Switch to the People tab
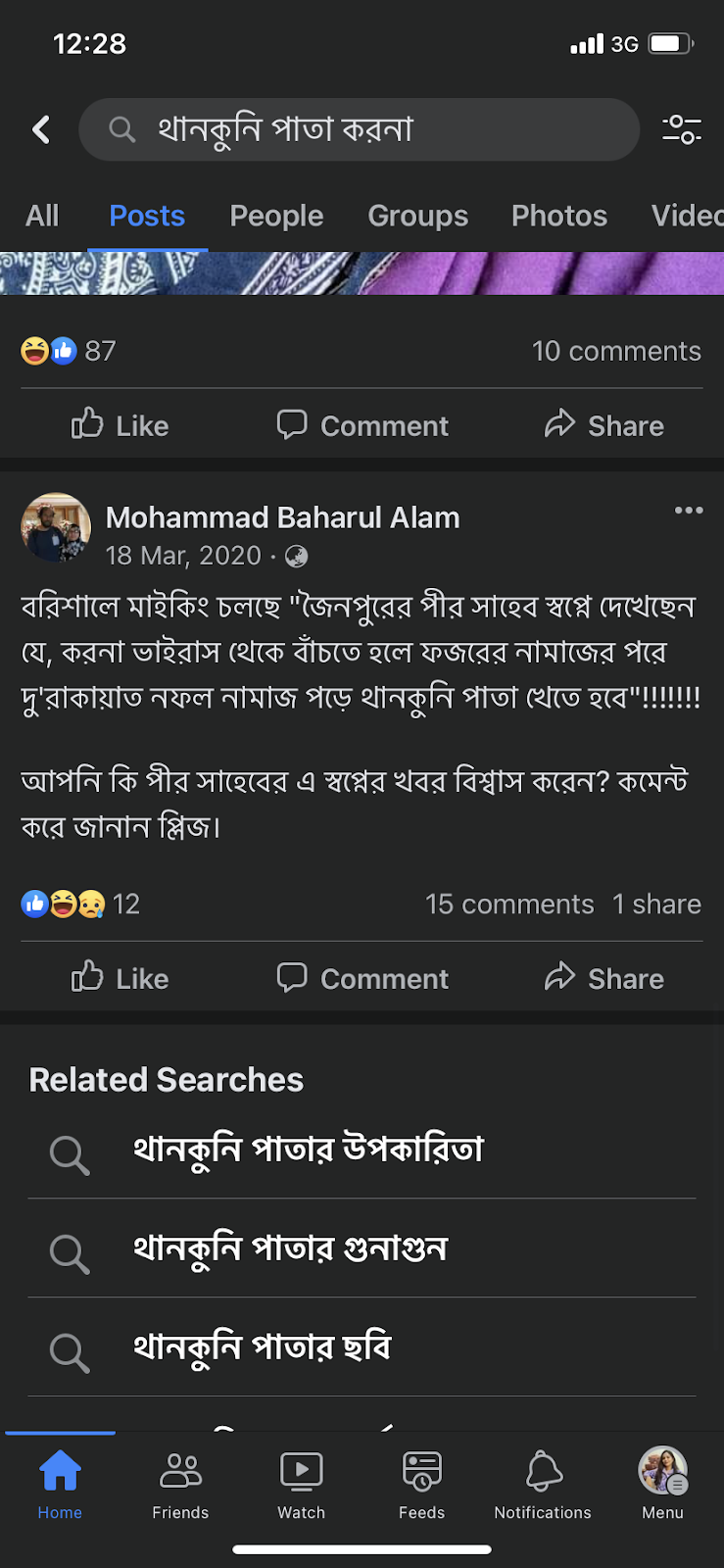This screenshot has width=724, height=1568. coord(276,216)
